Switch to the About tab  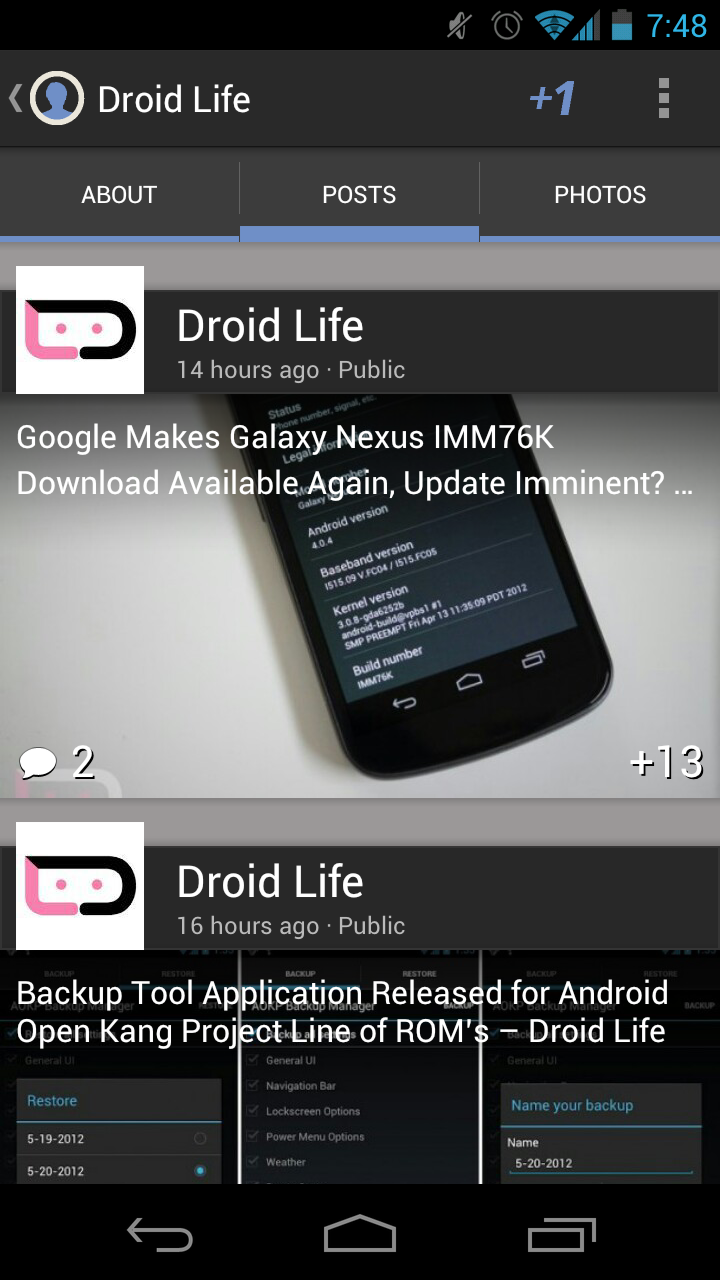coord(119,195)
